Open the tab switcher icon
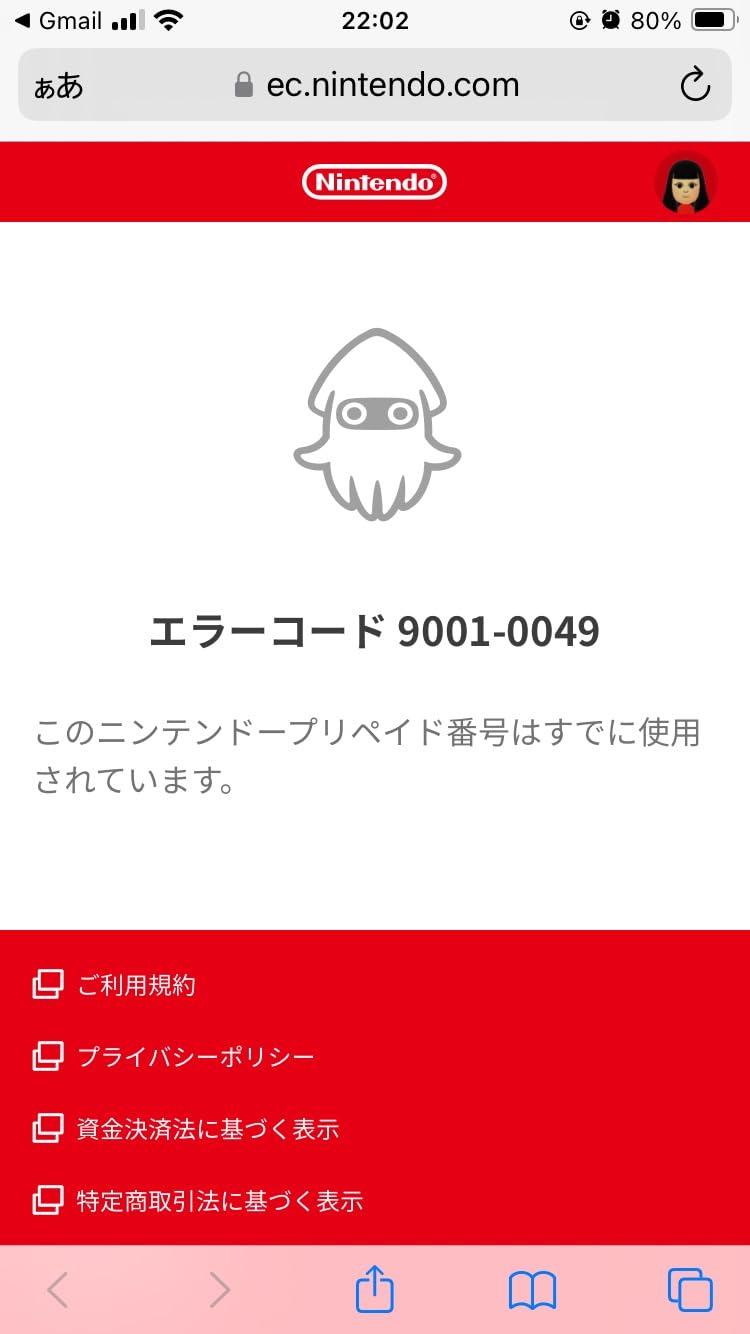This screenshot has width=750, height=1334. (691, 1290)
